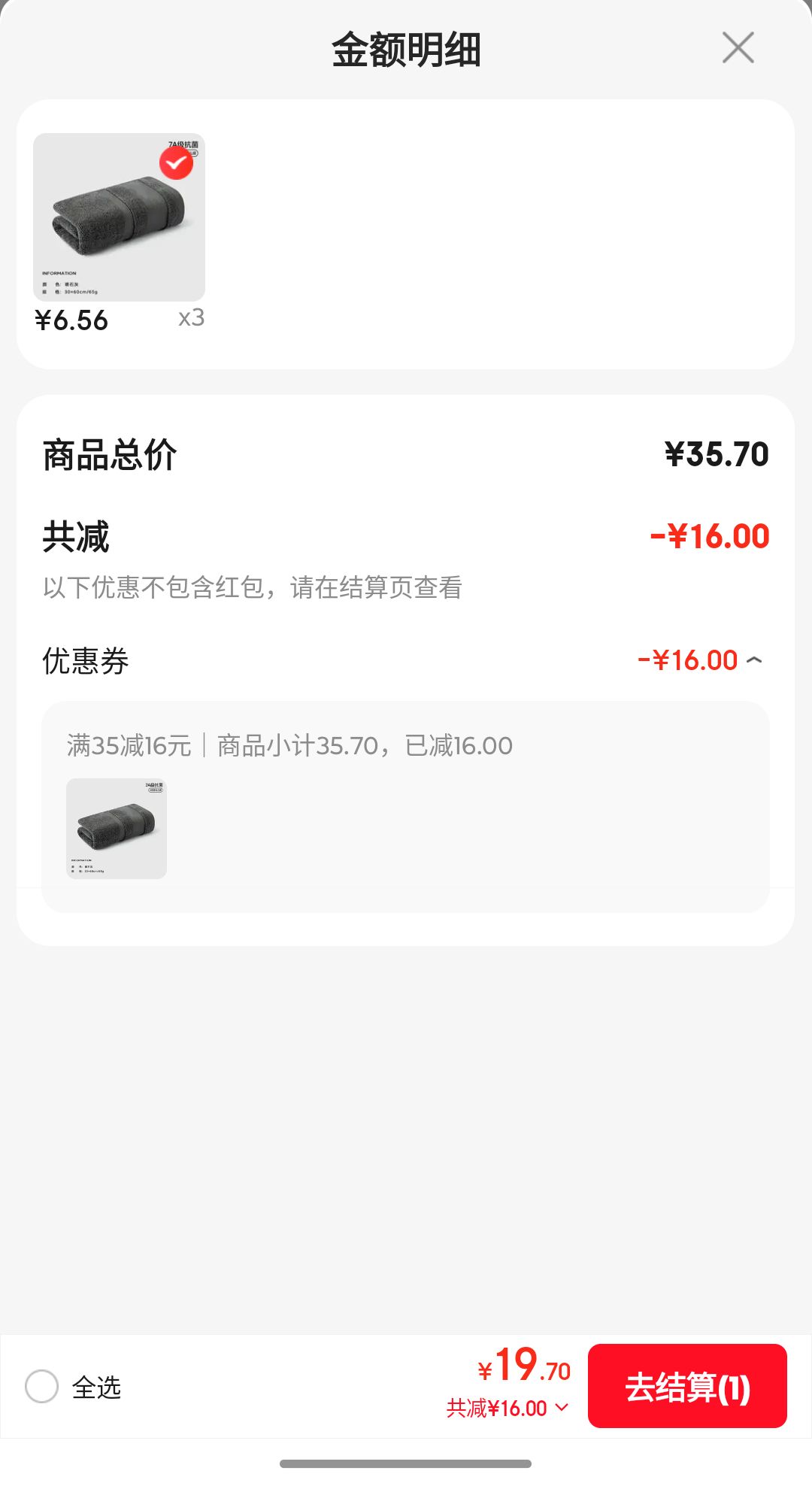
Task: Collapse the 优惠券 discount details
Action: click(754, 660)
